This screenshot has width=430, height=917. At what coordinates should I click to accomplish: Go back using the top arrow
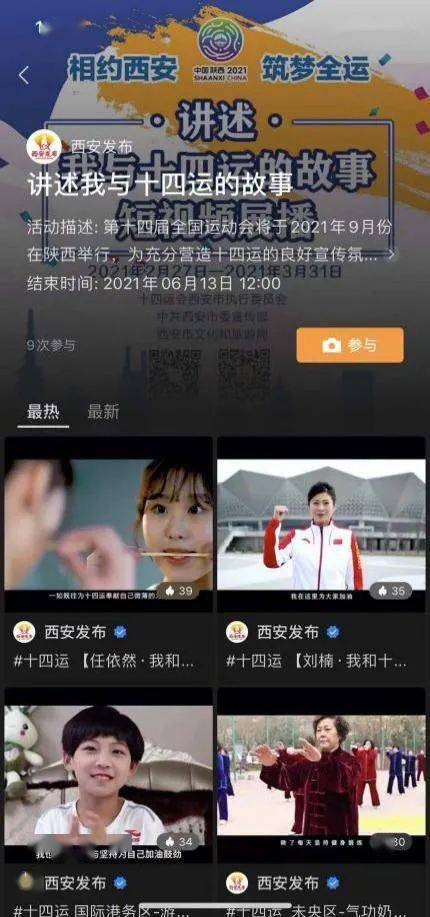(x=23, y=75)
